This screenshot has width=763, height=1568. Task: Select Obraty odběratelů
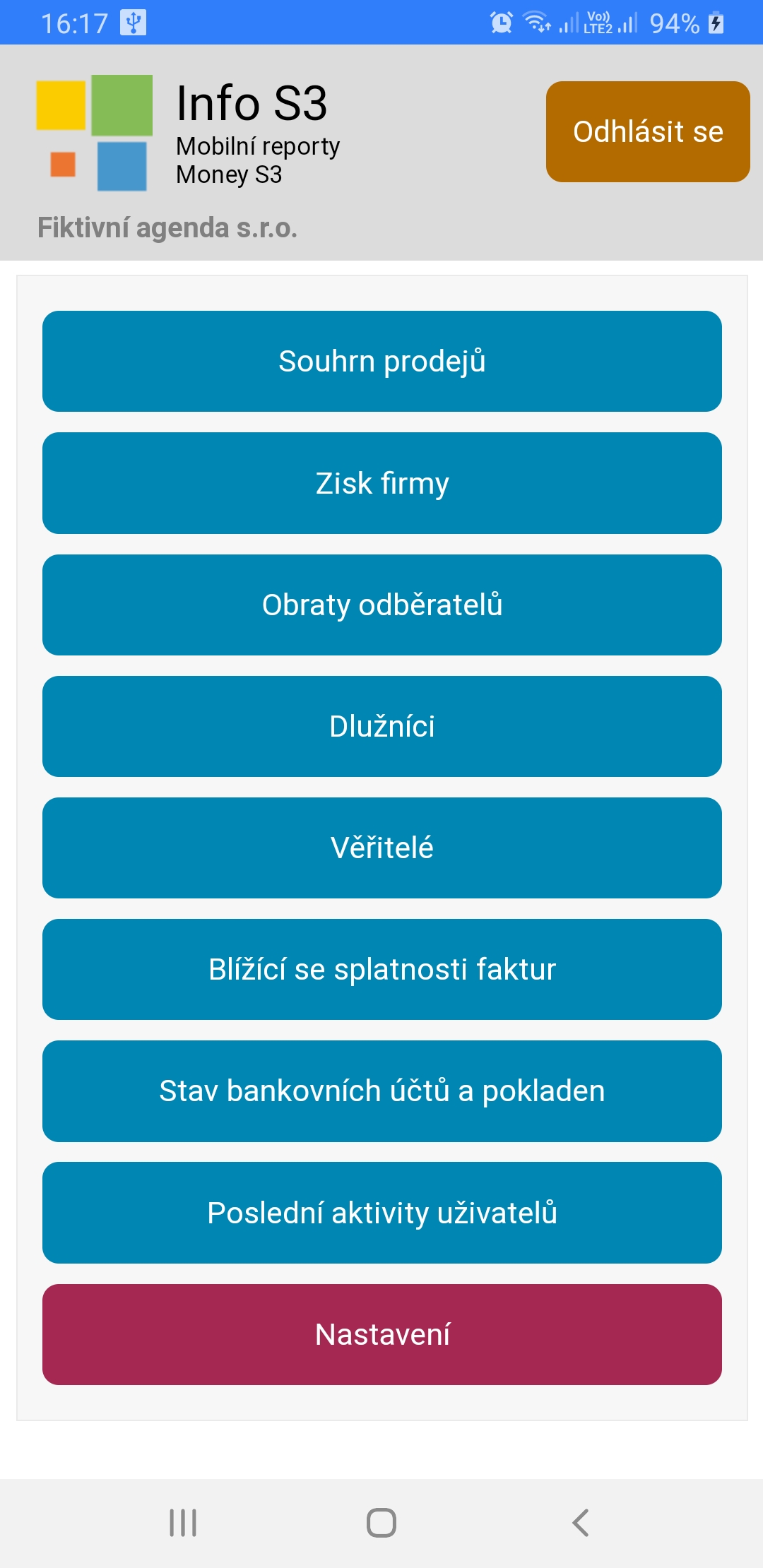pos(382,605)
